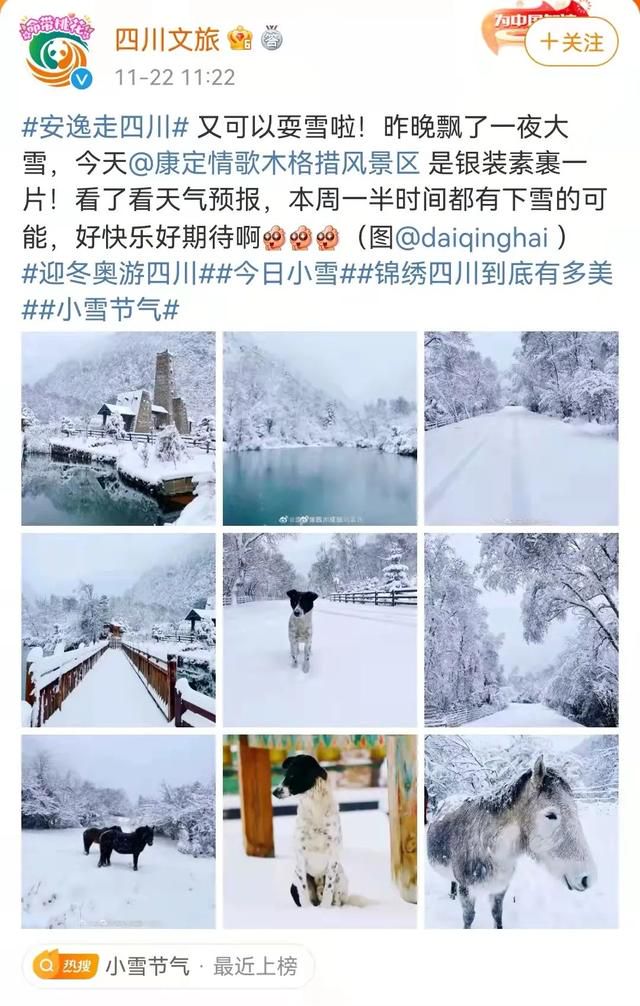Open the 四川文旅 profile avatar
Viewport: 640px width, 1006px height.
click(x=58, y=50)
